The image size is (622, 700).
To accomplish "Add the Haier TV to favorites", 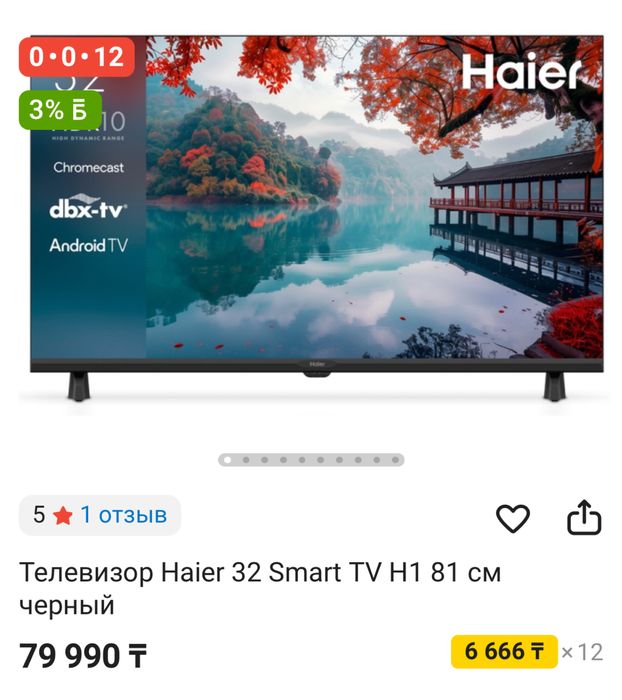I will [513, 518].
